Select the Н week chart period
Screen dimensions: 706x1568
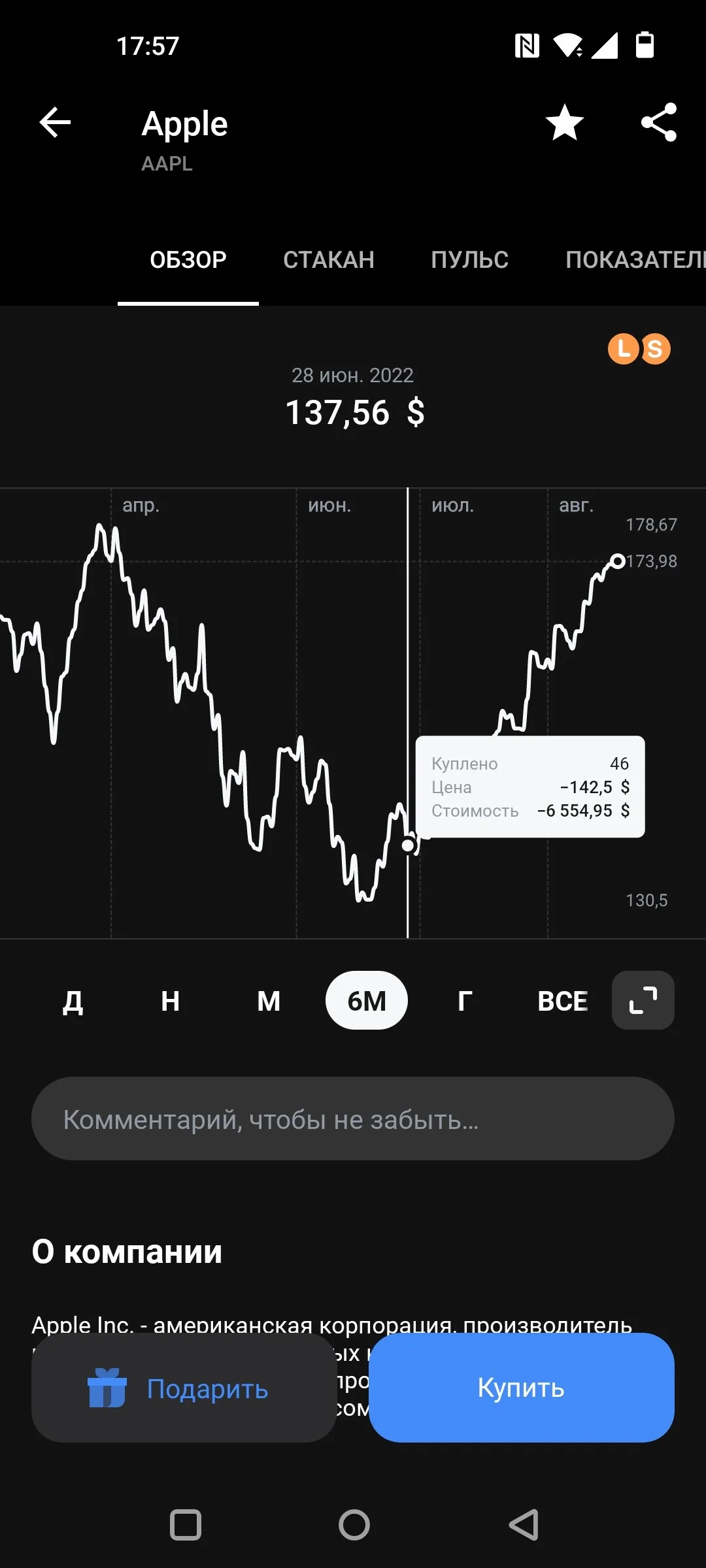click(x=171, y=1000)
